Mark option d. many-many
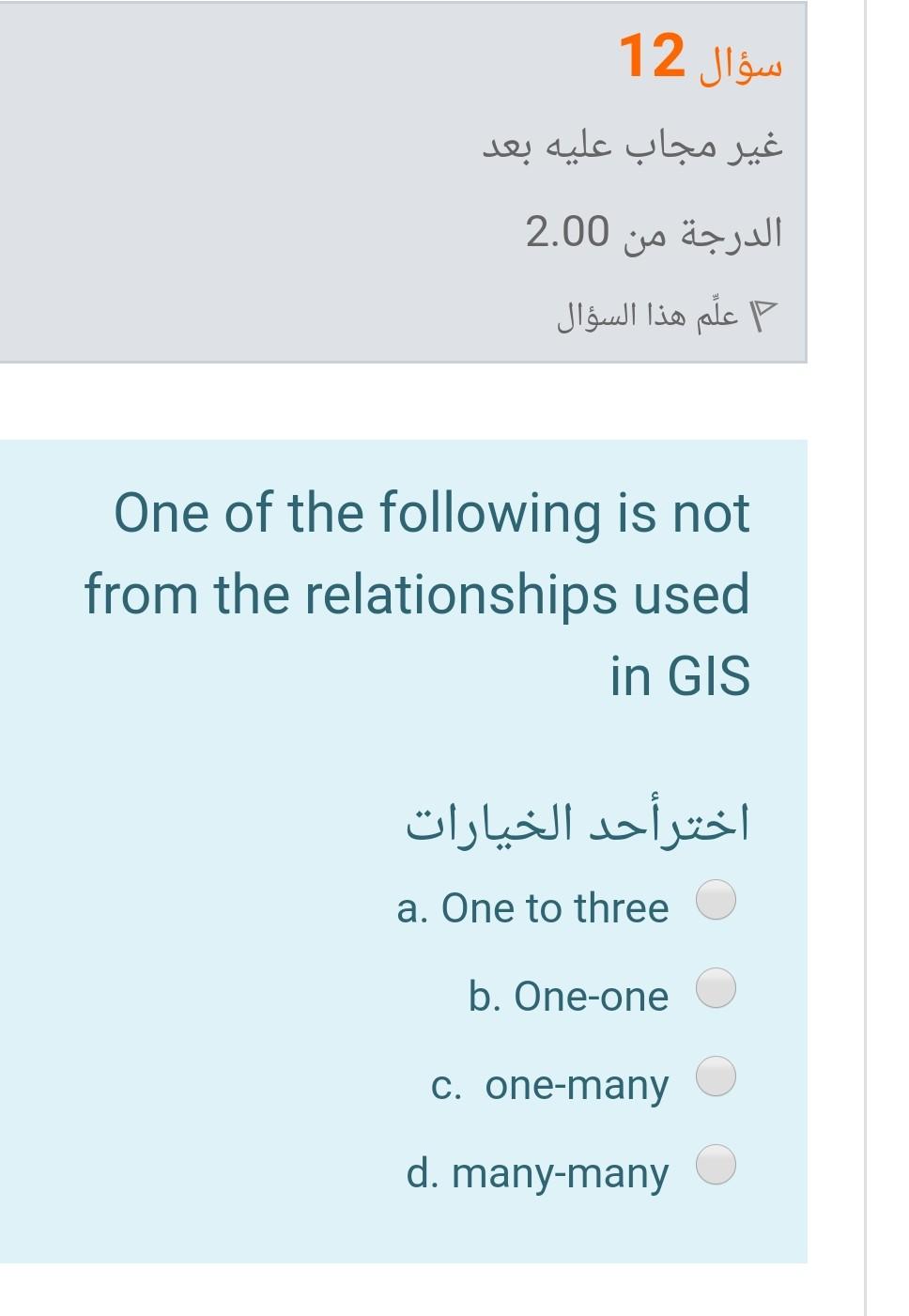 tap(716, 1165)
